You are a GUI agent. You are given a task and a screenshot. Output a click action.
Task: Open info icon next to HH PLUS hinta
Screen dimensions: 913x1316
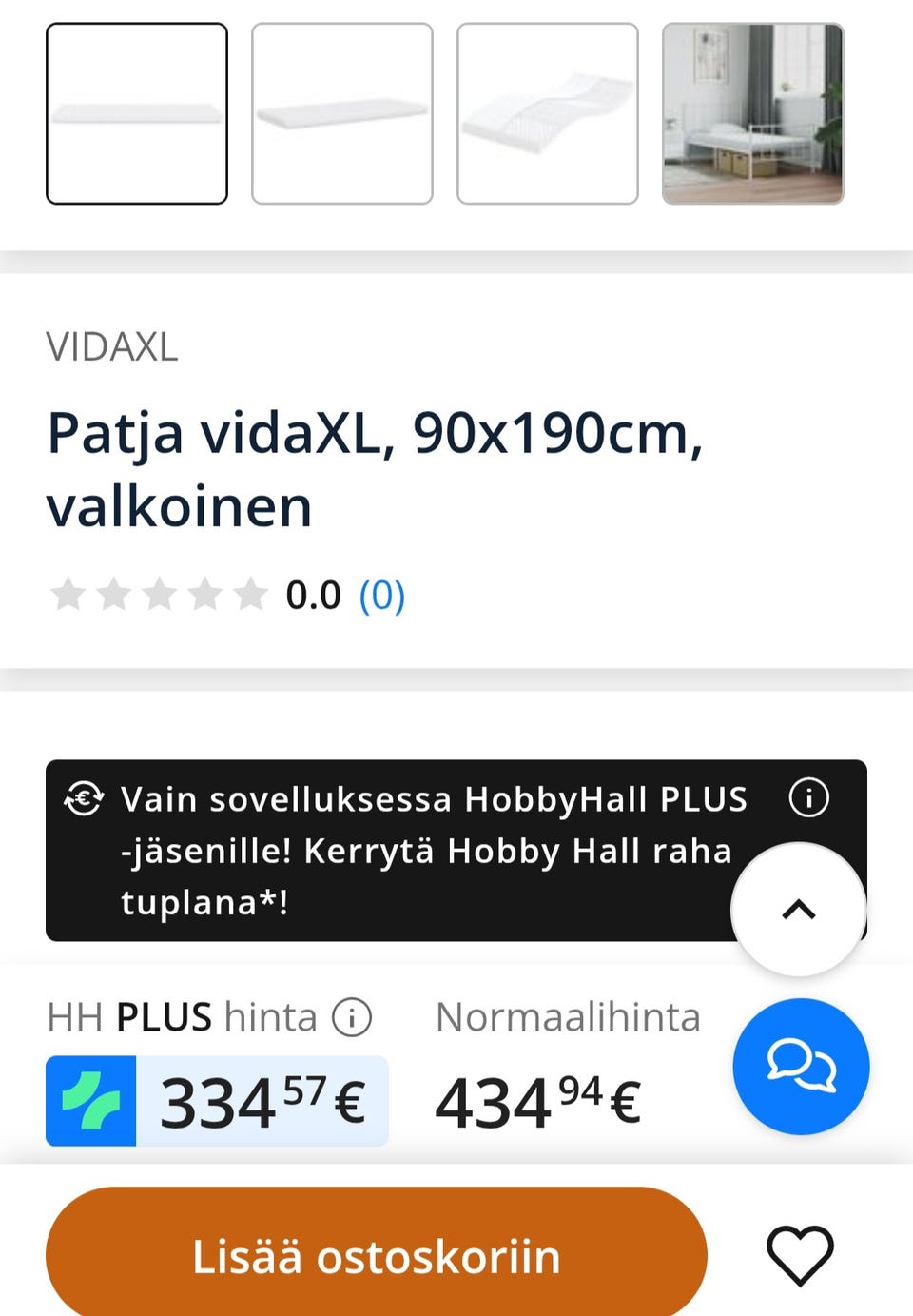tap(352, 1017)
